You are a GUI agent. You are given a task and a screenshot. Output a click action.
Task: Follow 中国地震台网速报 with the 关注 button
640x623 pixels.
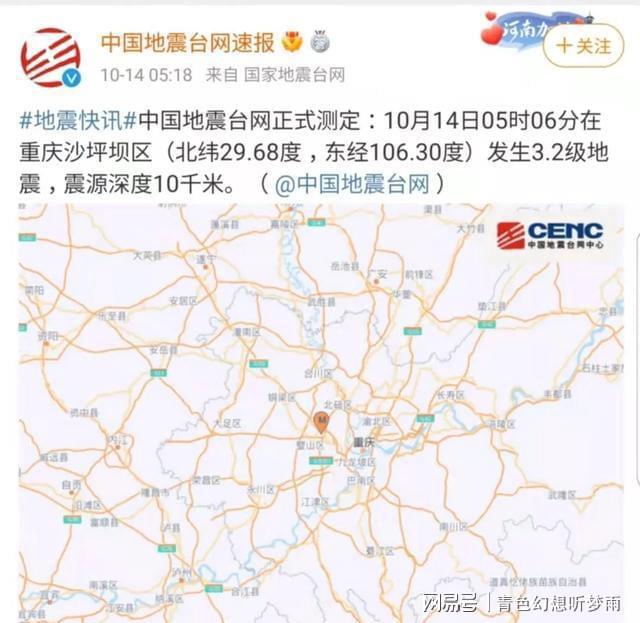(583, 46)
